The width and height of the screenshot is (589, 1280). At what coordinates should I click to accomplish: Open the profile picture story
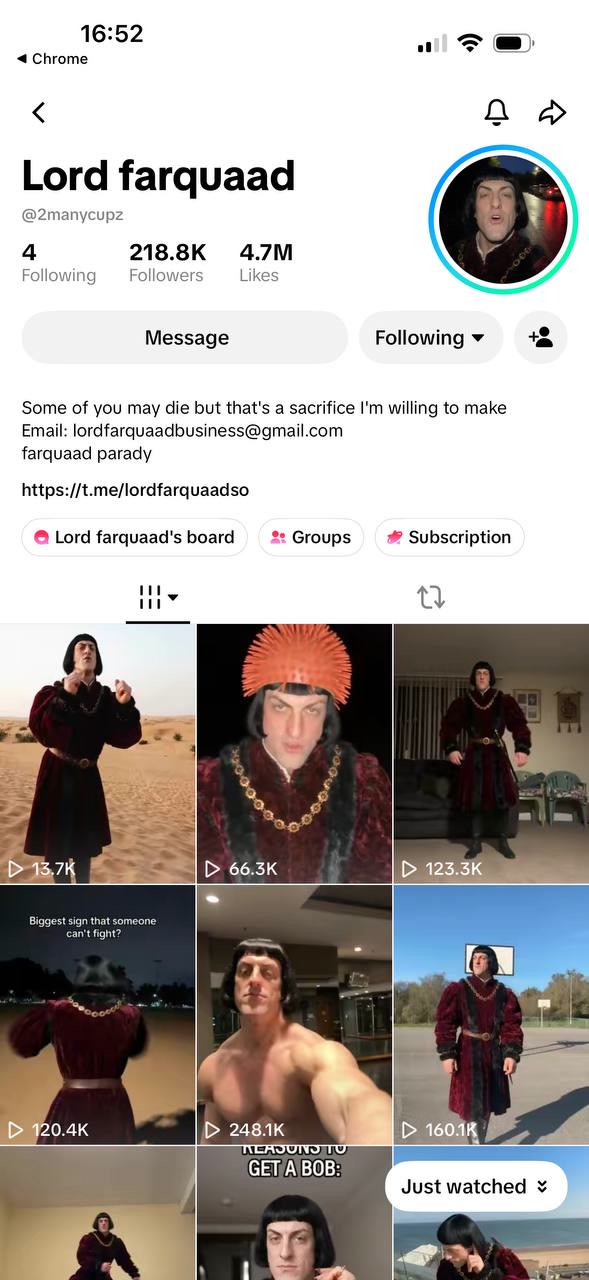point(503,220)
